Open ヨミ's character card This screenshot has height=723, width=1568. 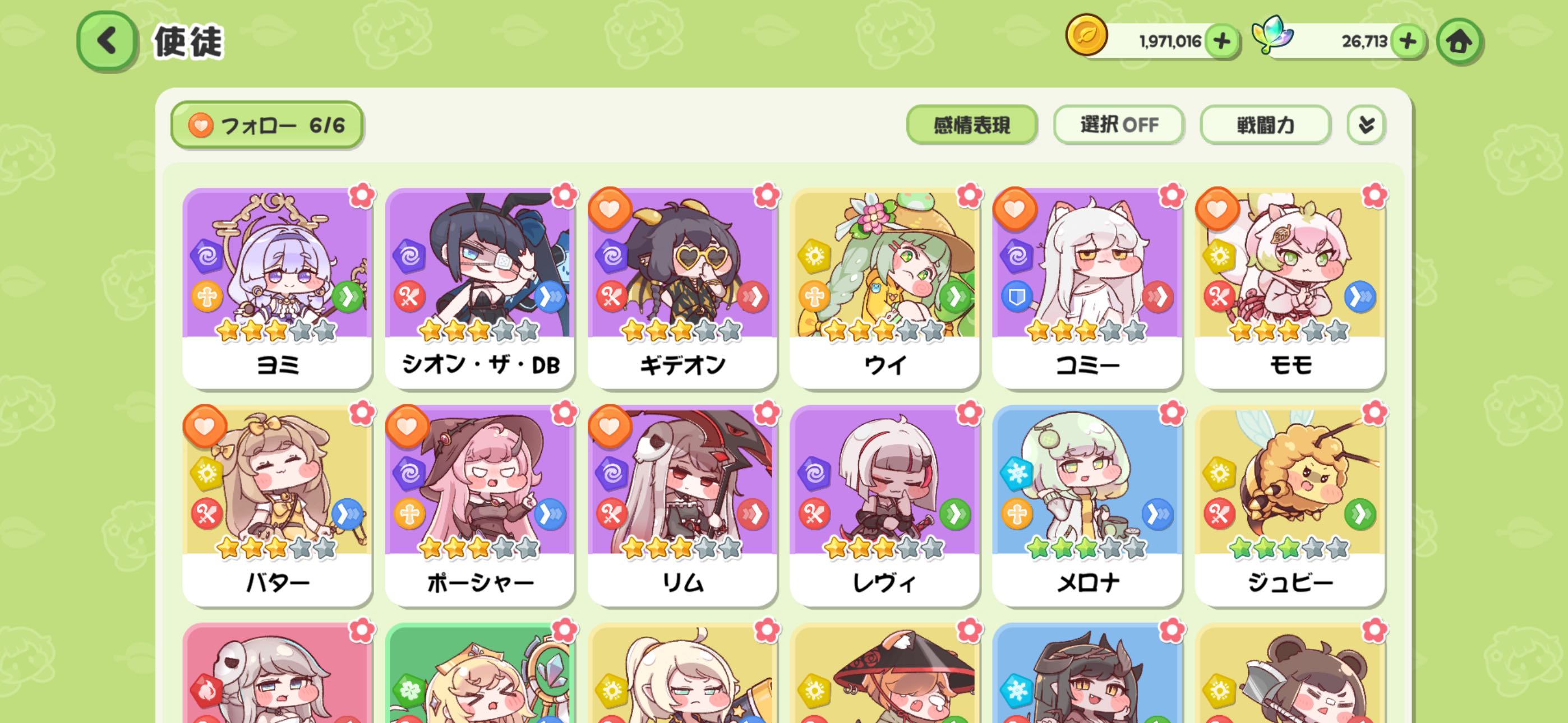278,286
